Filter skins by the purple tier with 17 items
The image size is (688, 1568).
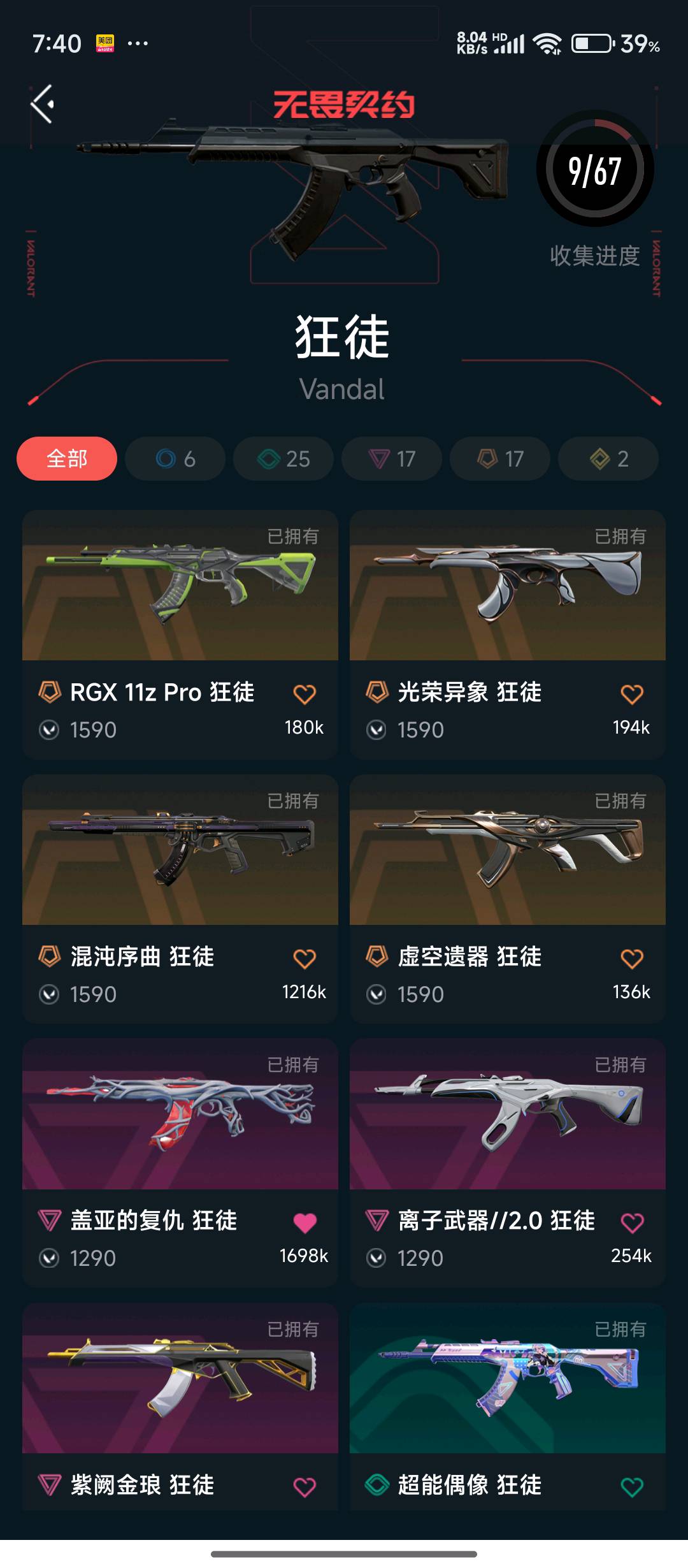point(392,458)
